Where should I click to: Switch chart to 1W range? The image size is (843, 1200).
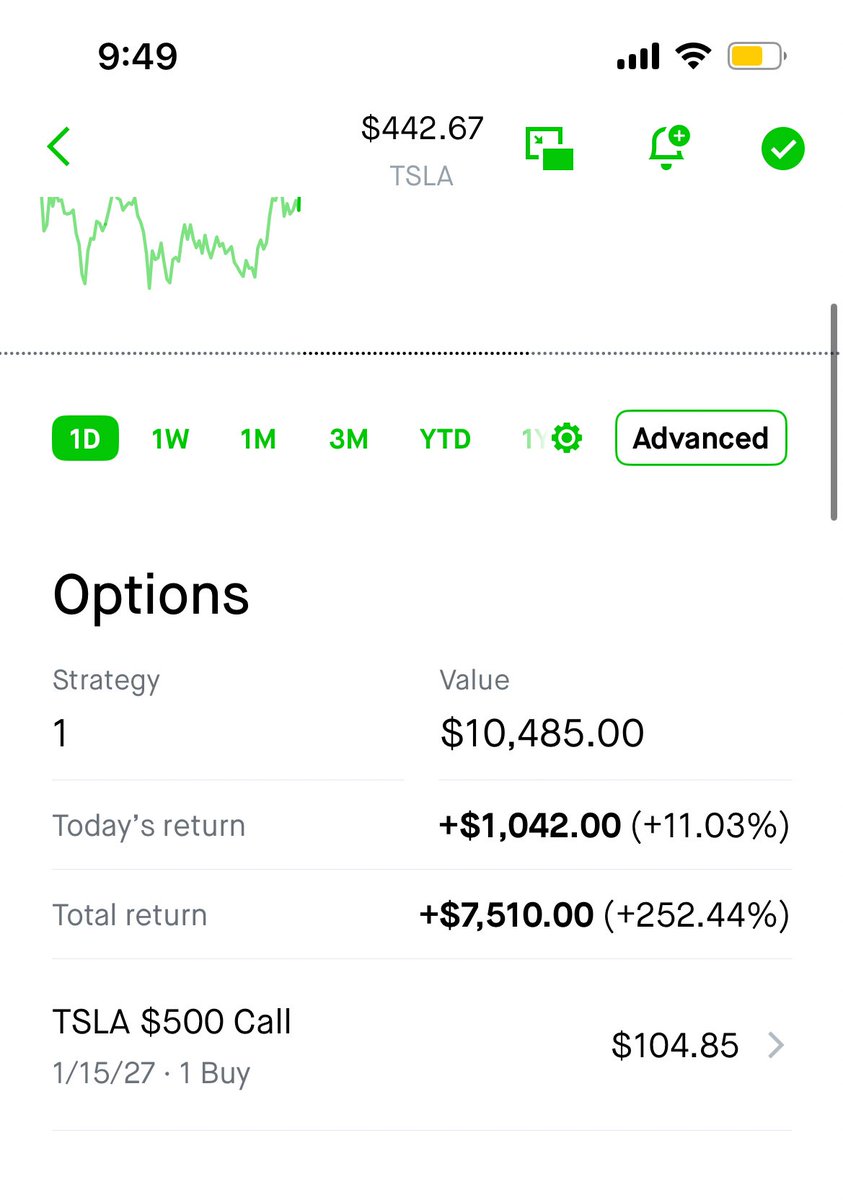pos(170,439)
